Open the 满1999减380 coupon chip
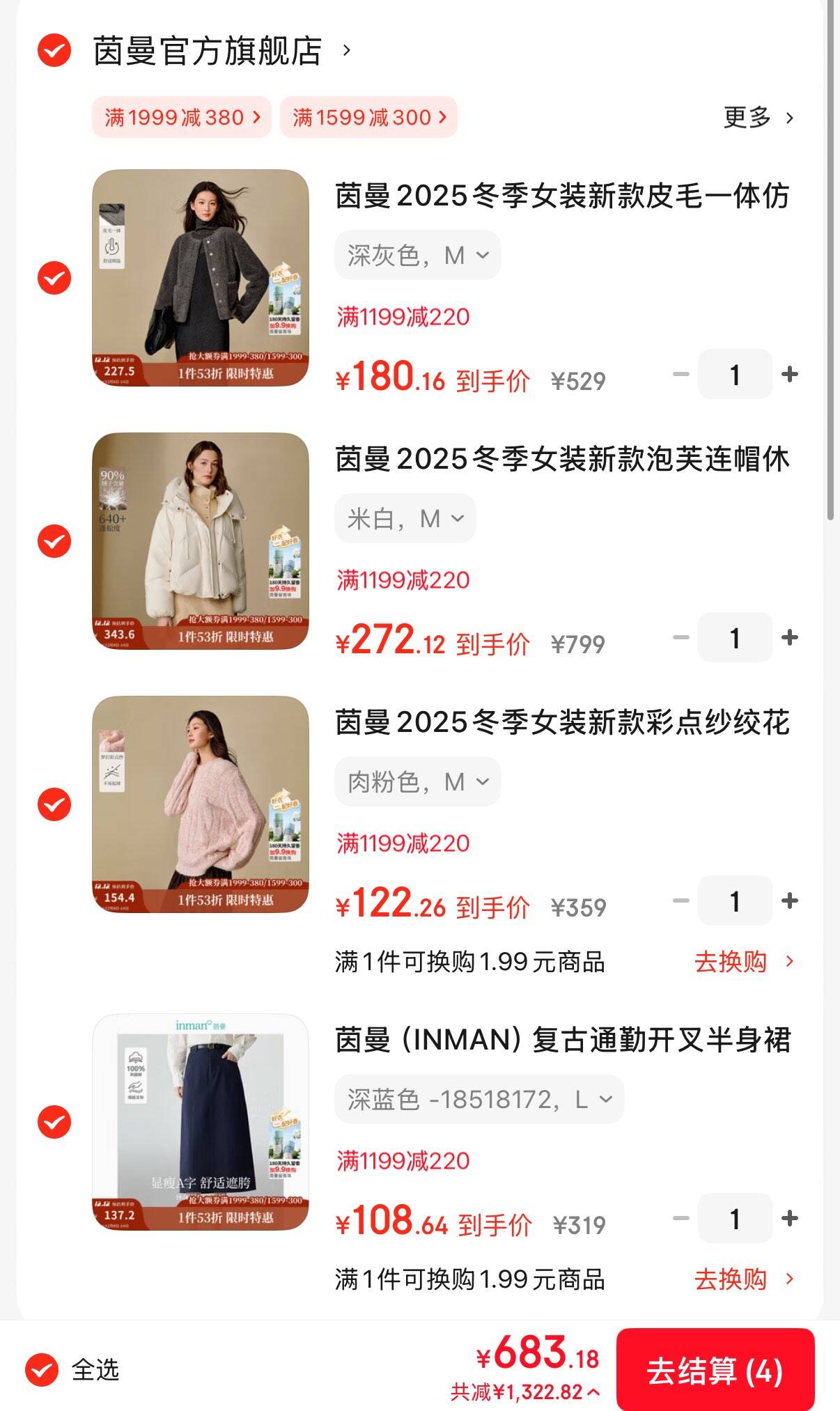This screenshot has height=1411, width=840. (x=182, y=117)
